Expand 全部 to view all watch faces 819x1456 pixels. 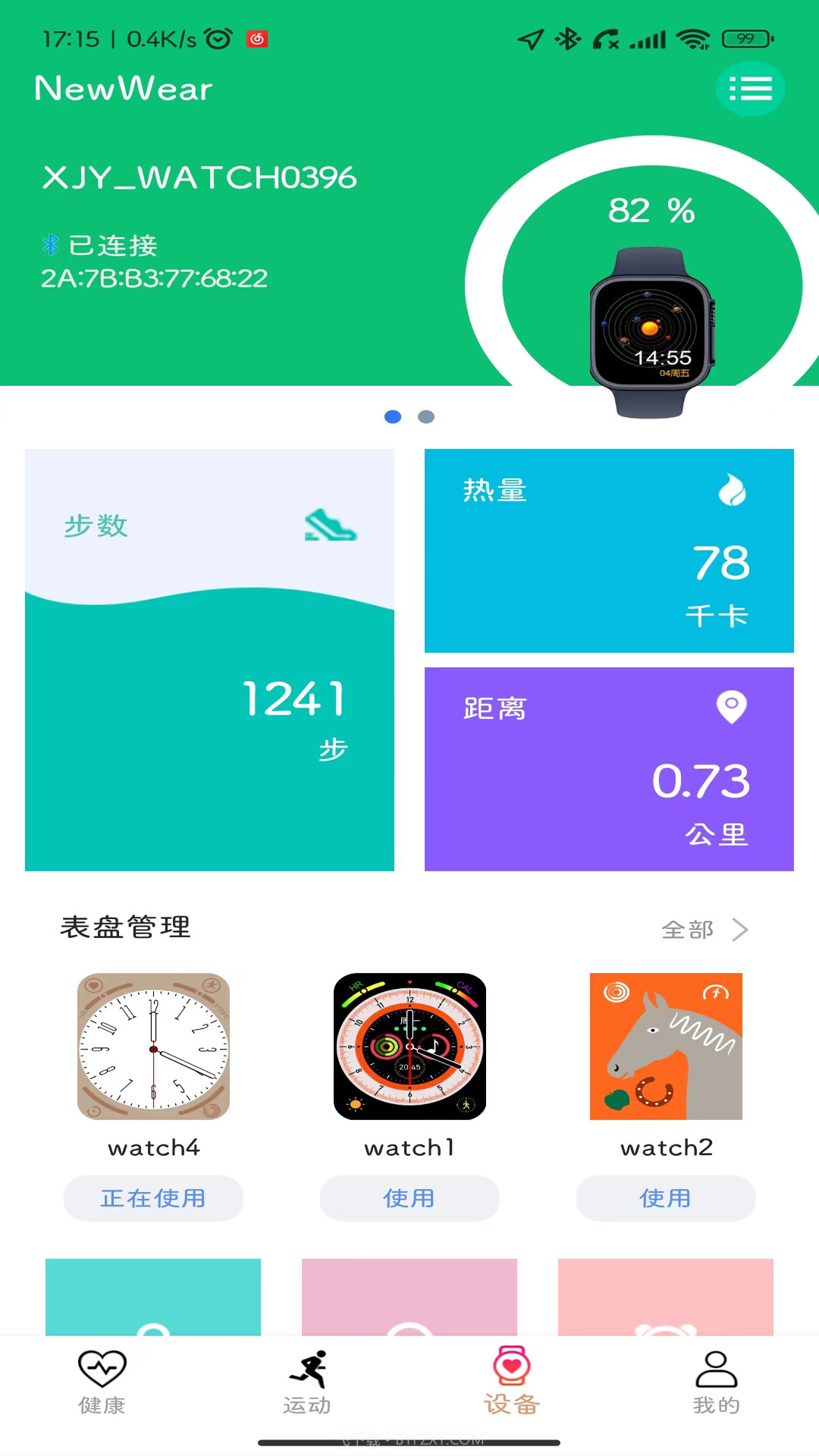[687, 929]
